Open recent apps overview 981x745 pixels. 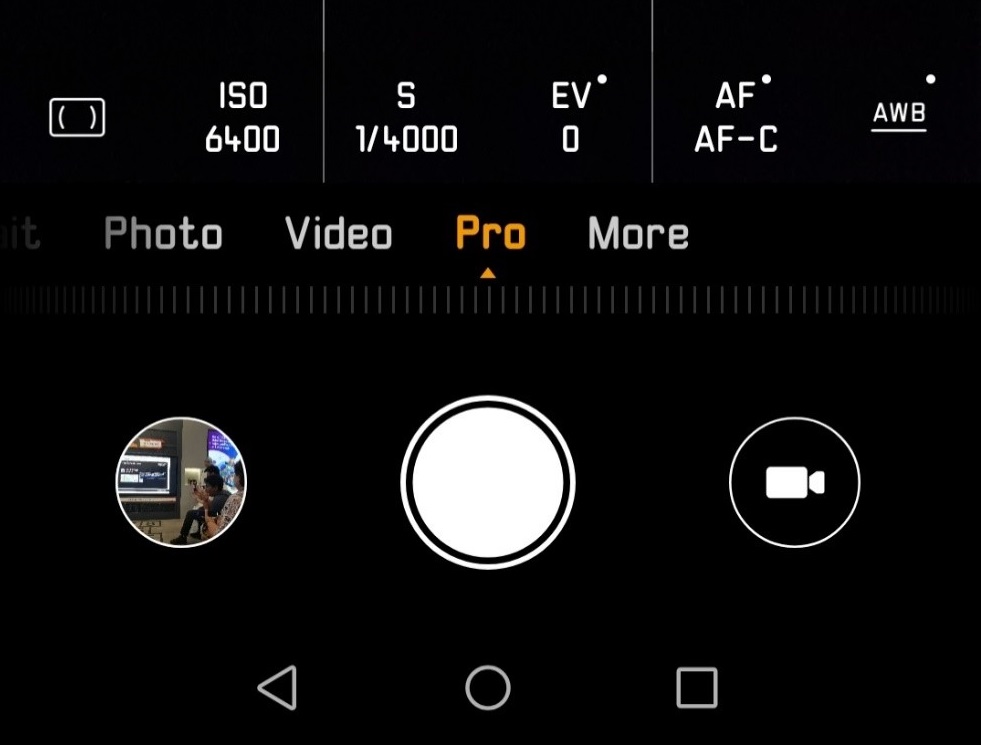point(697,688)
